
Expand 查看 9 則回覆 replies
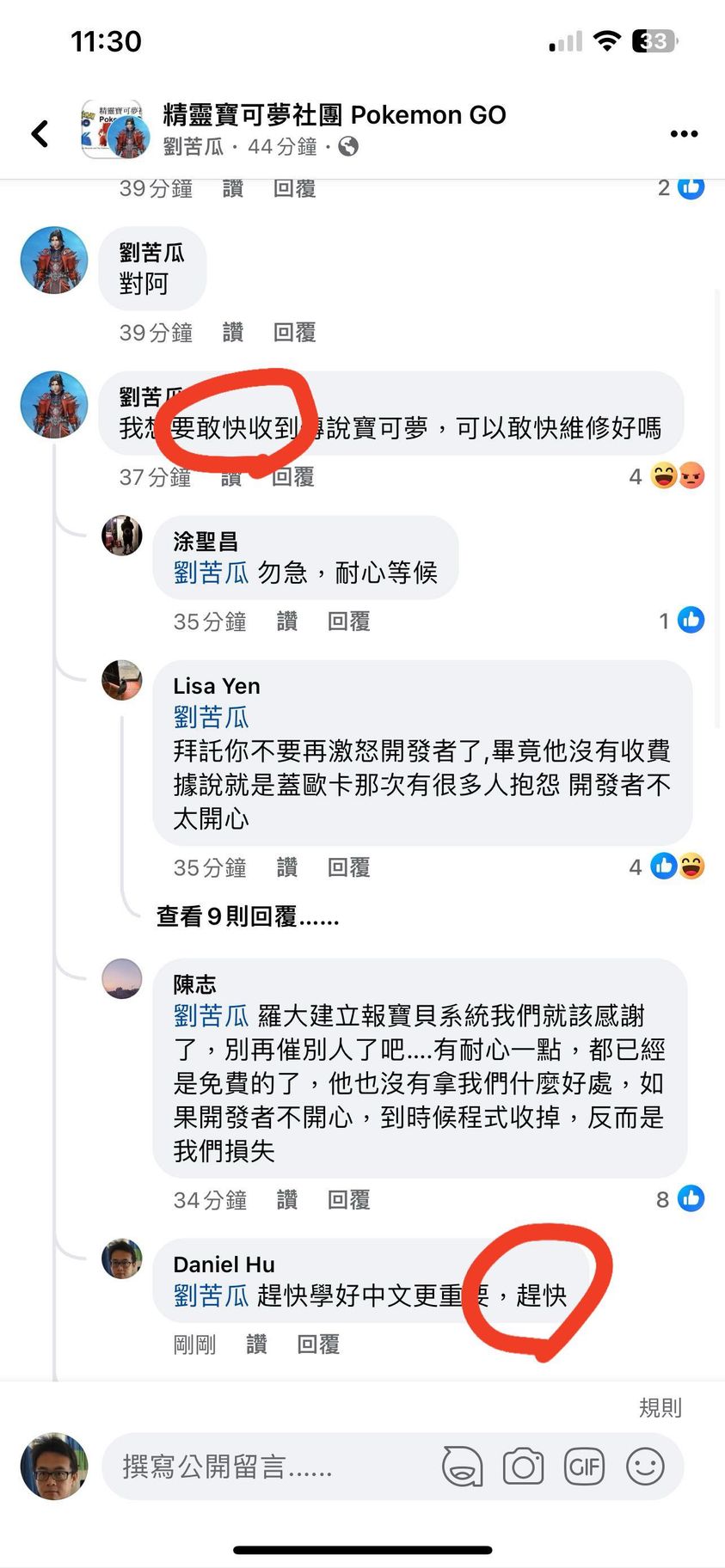pos(248,917)
